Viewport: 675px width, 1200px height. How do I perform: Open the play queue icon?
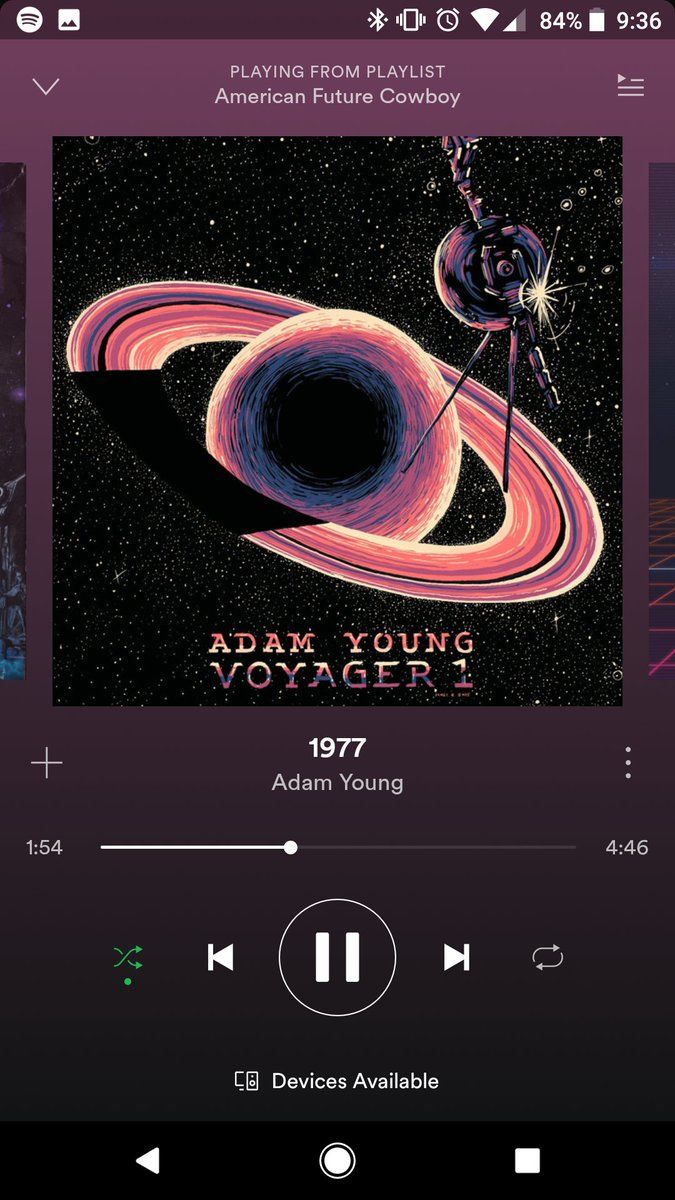pos(630,86)
